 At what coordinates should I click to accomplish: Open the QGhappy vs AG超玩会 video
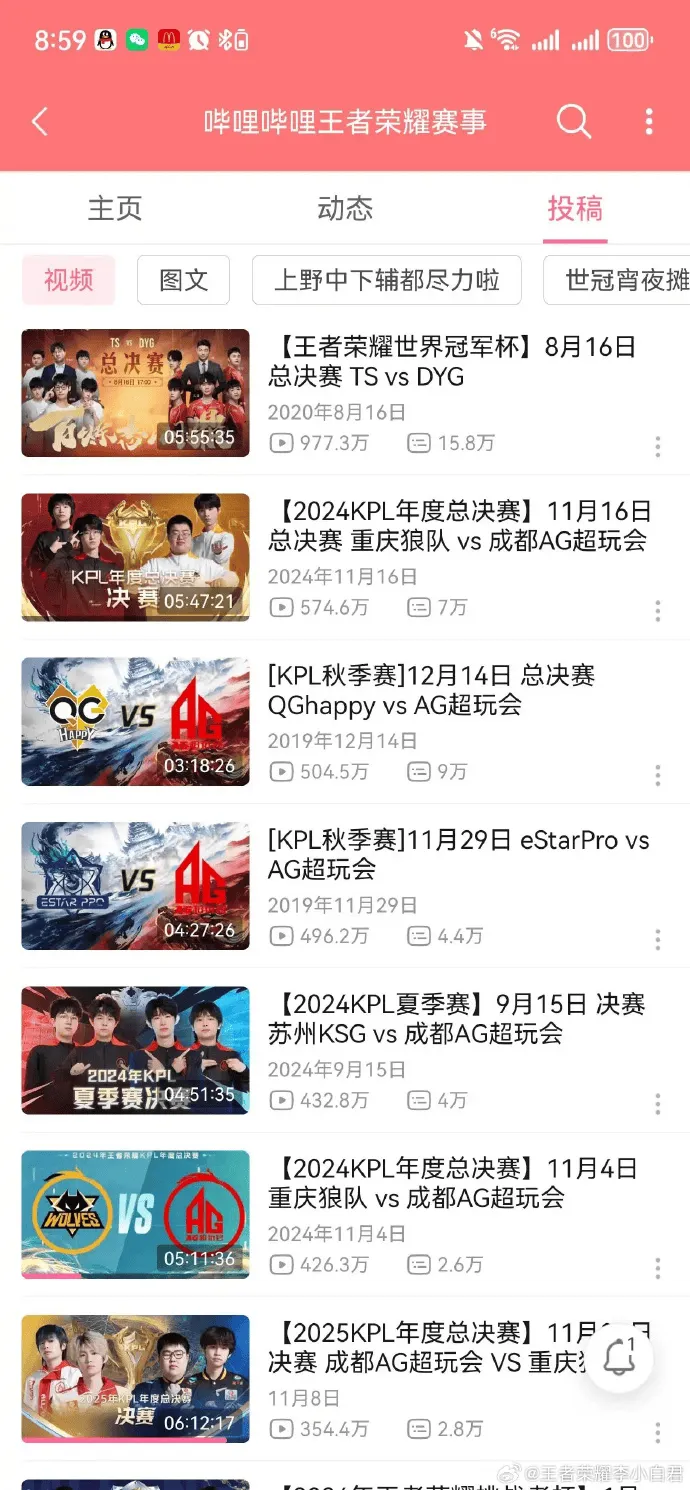136,721
